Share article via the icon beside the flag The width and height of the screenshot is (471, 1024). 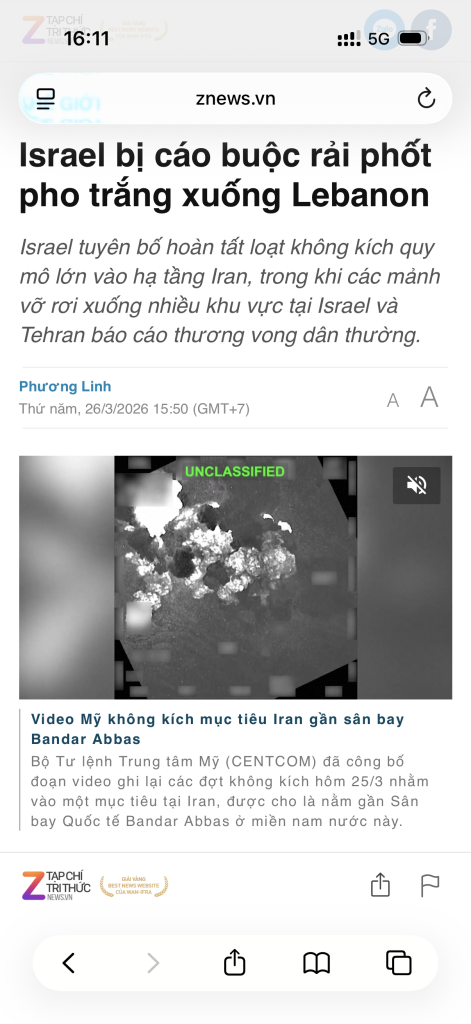[x=380, y=886]
